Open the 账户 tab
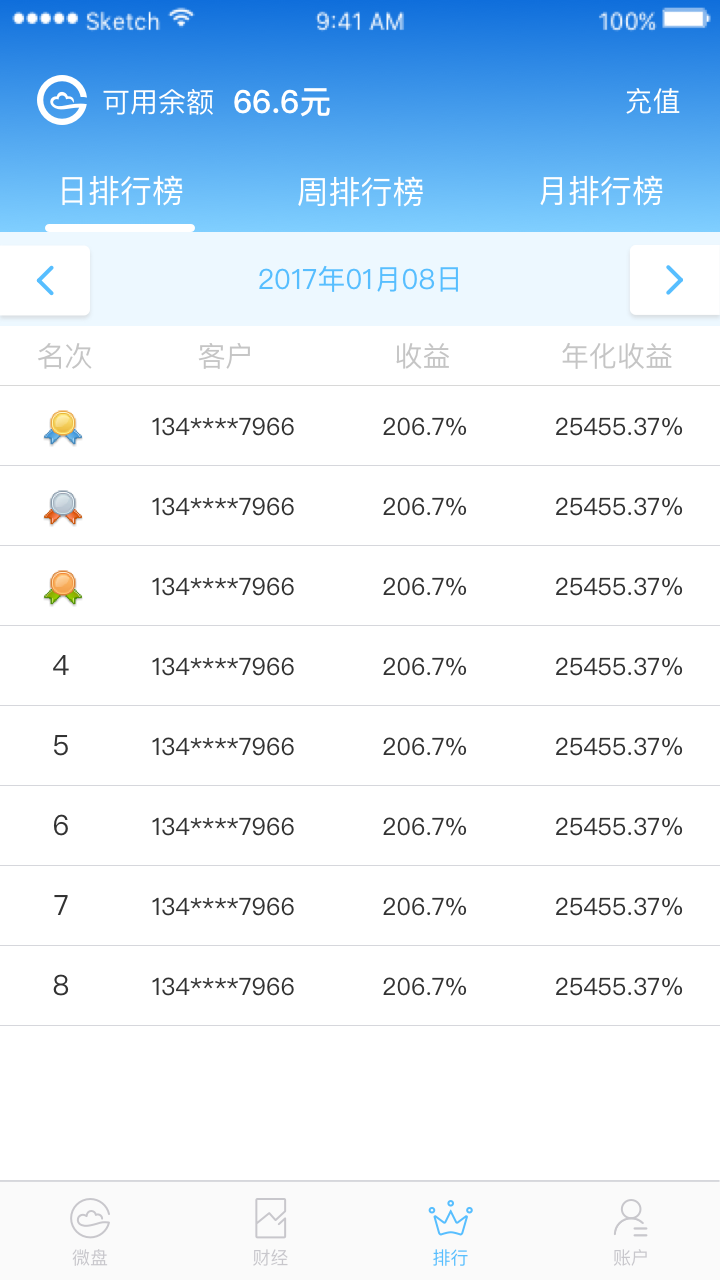Screen dimensions: 720x1280 pyautogui.click(x=630, y=1232)
